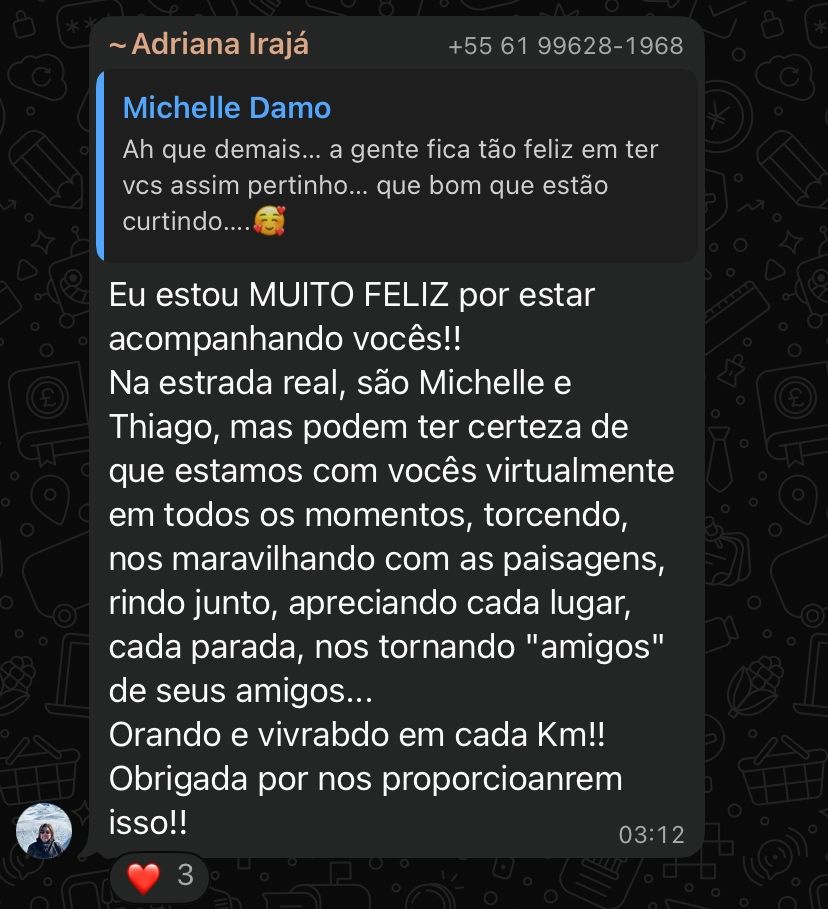Open Adriana Irajá's profile picture
This screenshot has height=909, width=828.
[44, 830]
